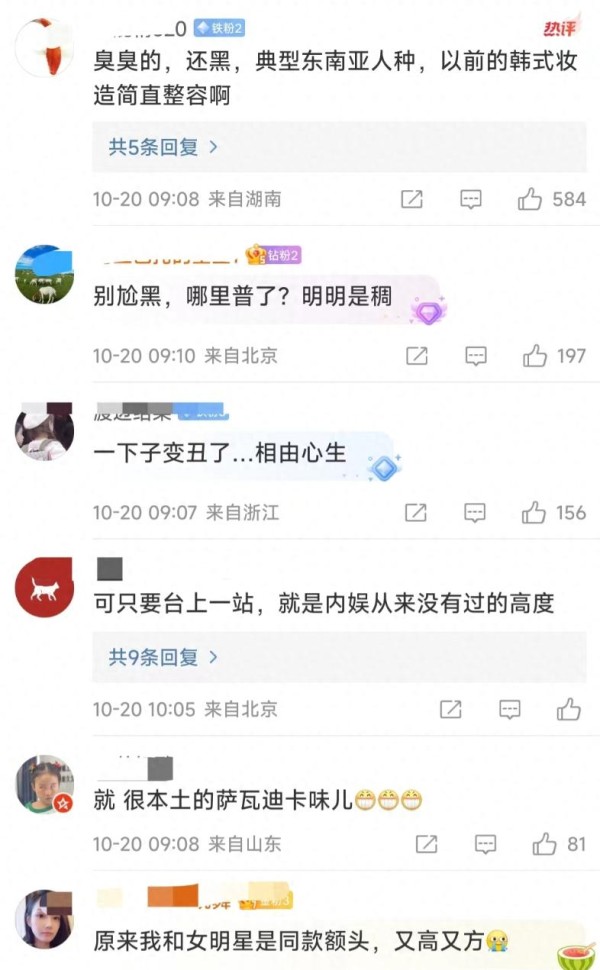Share the 萨瓦迪卡味儿 comment

pyautogui.click(x=426, y=844)
